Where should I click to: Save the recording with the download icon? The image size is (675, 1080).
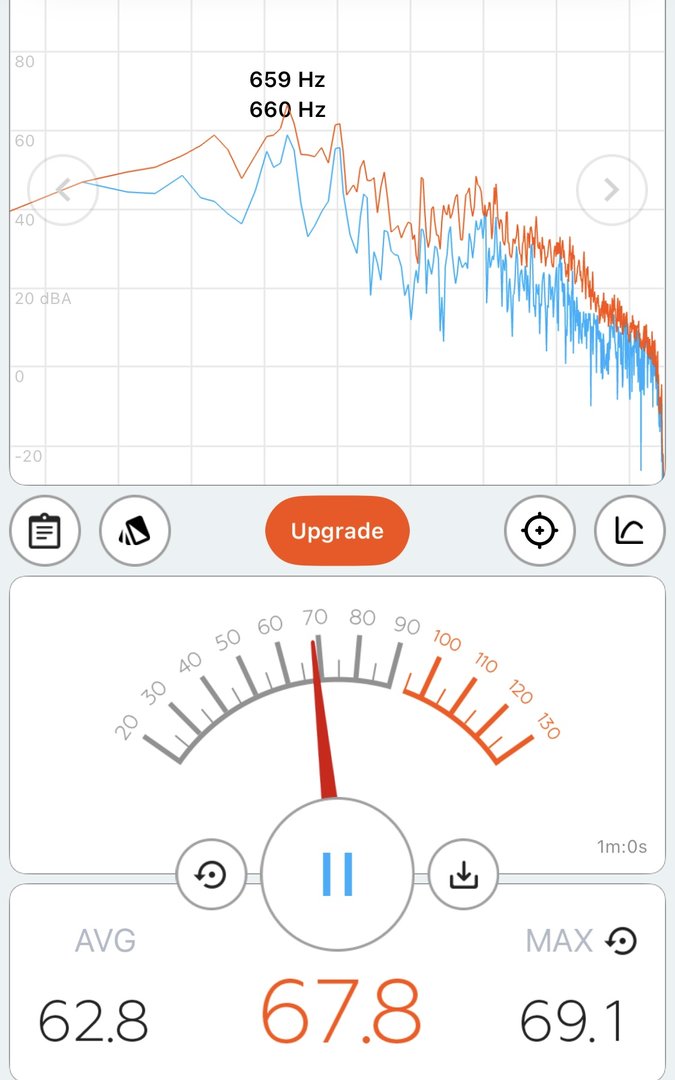click(x=463, y=876)
